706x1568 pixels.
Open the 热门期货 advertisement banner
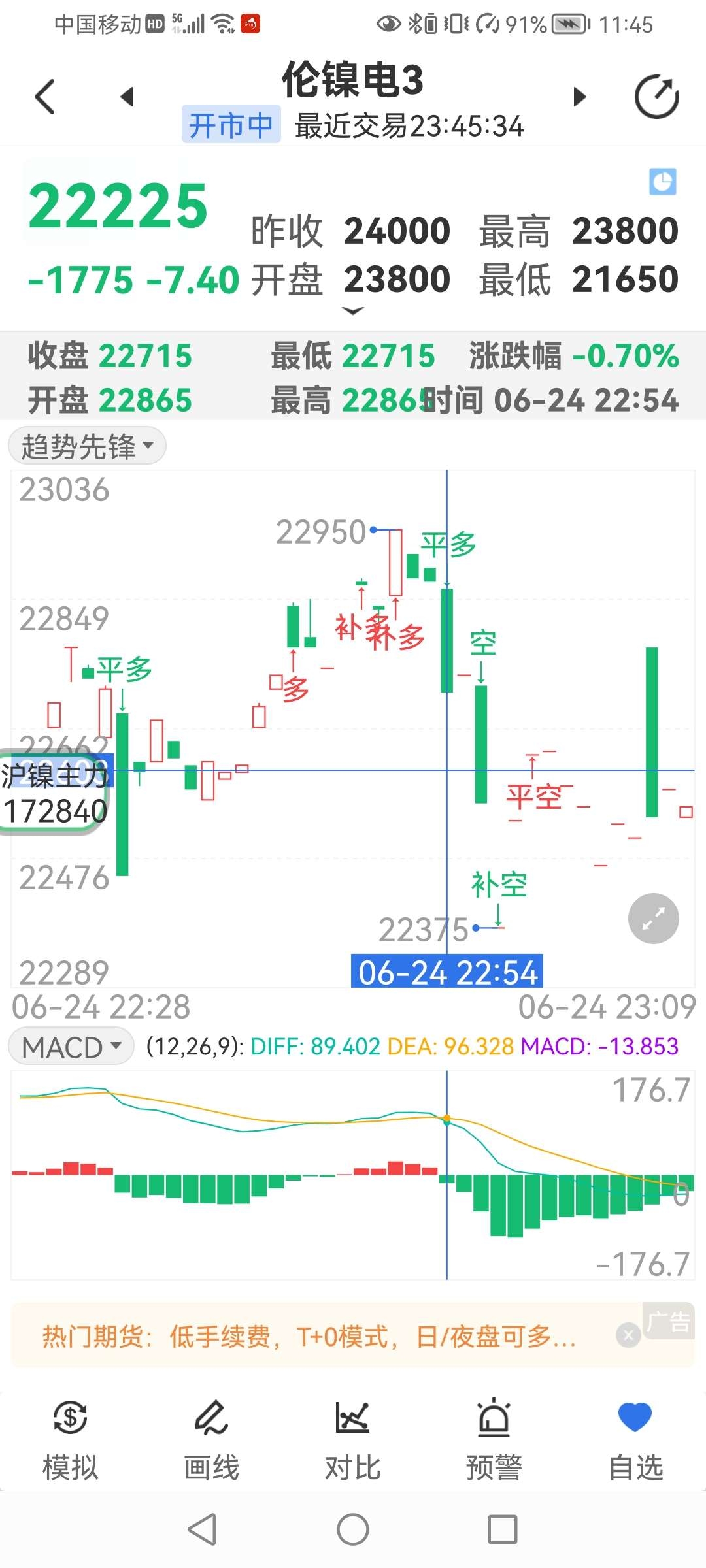click(309, 1337)
